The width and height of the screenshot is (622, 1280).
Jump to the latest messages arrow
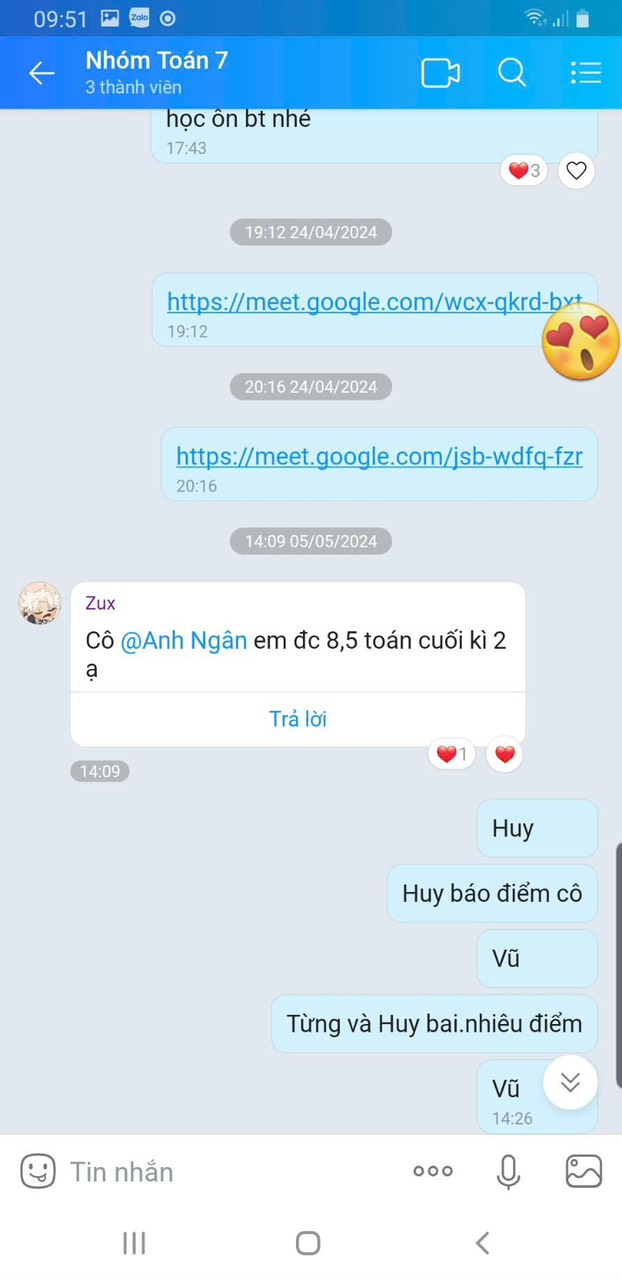[x=570, y=1082]
